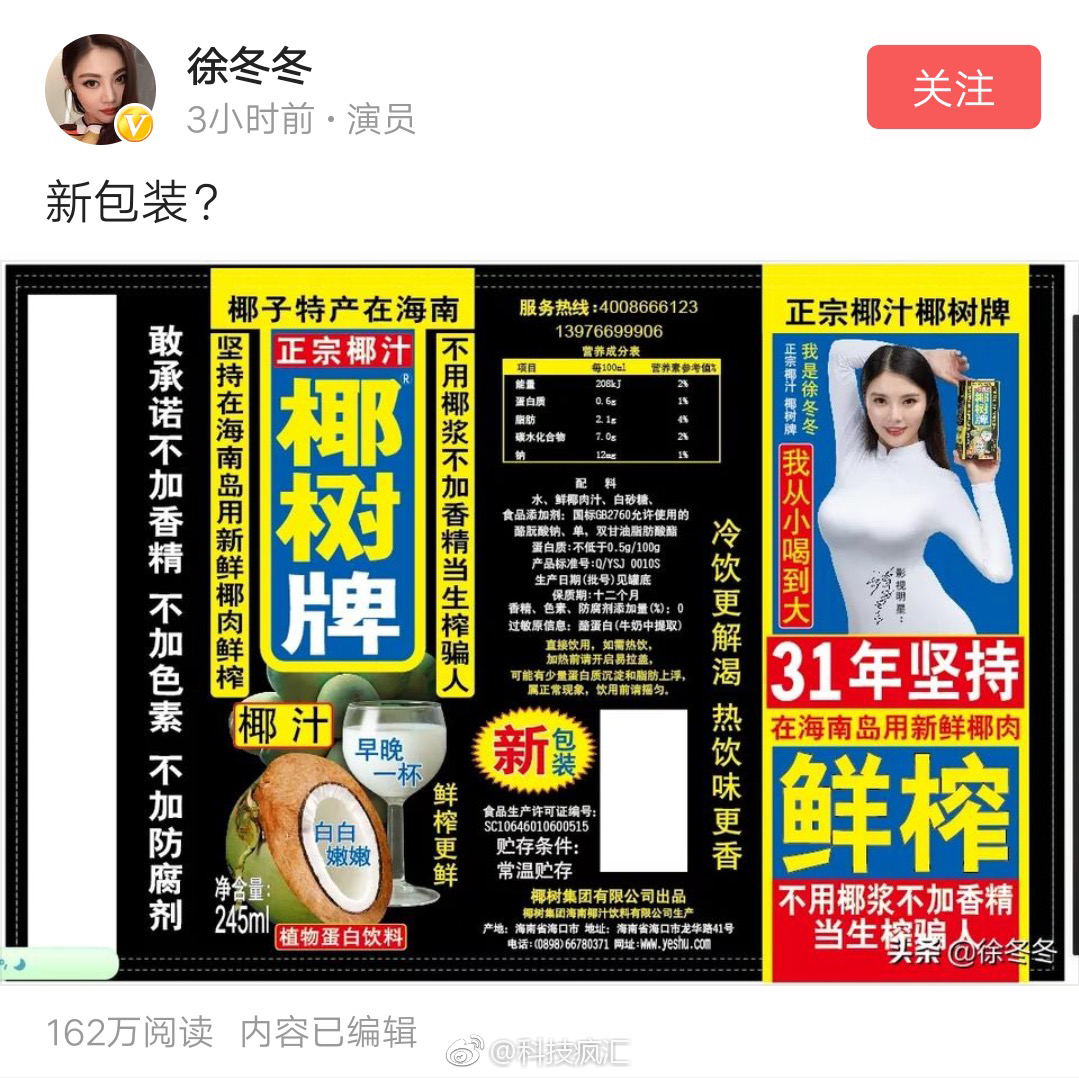
Task: Open 徐冬冬's profile avatar
Action: pyautogui.click(x=100, y=89)
